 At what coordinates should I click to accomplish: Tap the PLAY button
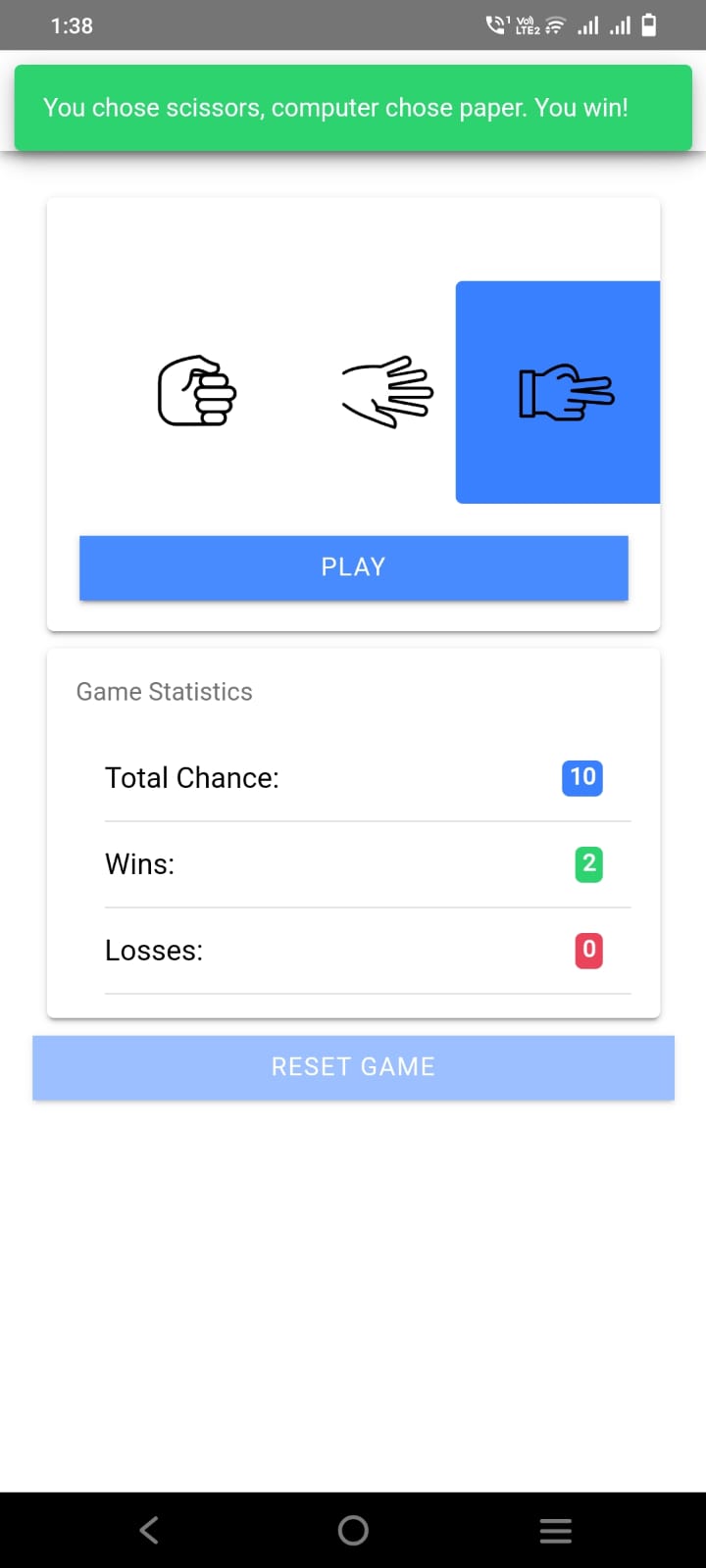(353, 567)
